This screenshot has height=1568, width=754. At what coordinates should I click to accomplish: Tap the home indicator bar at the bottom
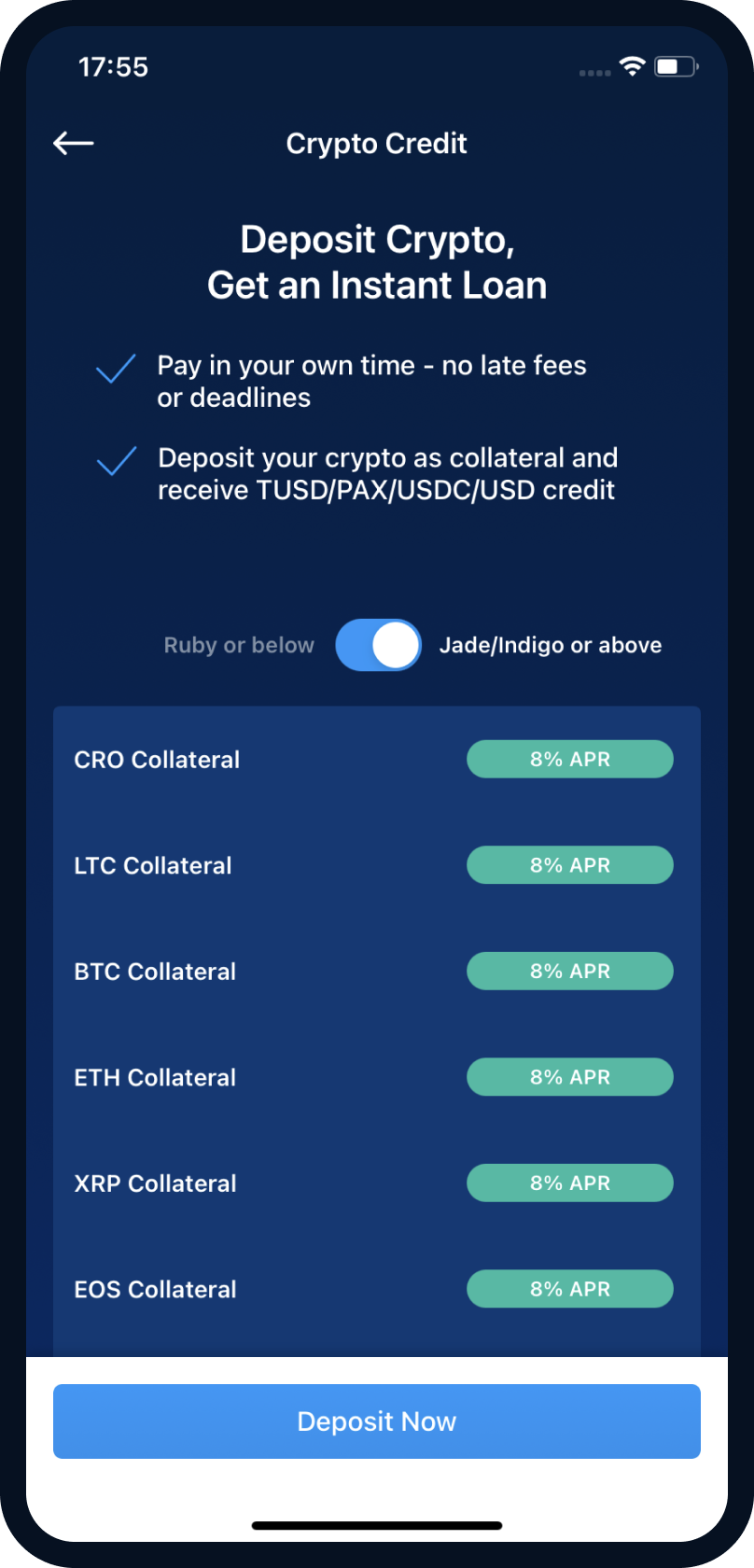(x=377, y=1526)
